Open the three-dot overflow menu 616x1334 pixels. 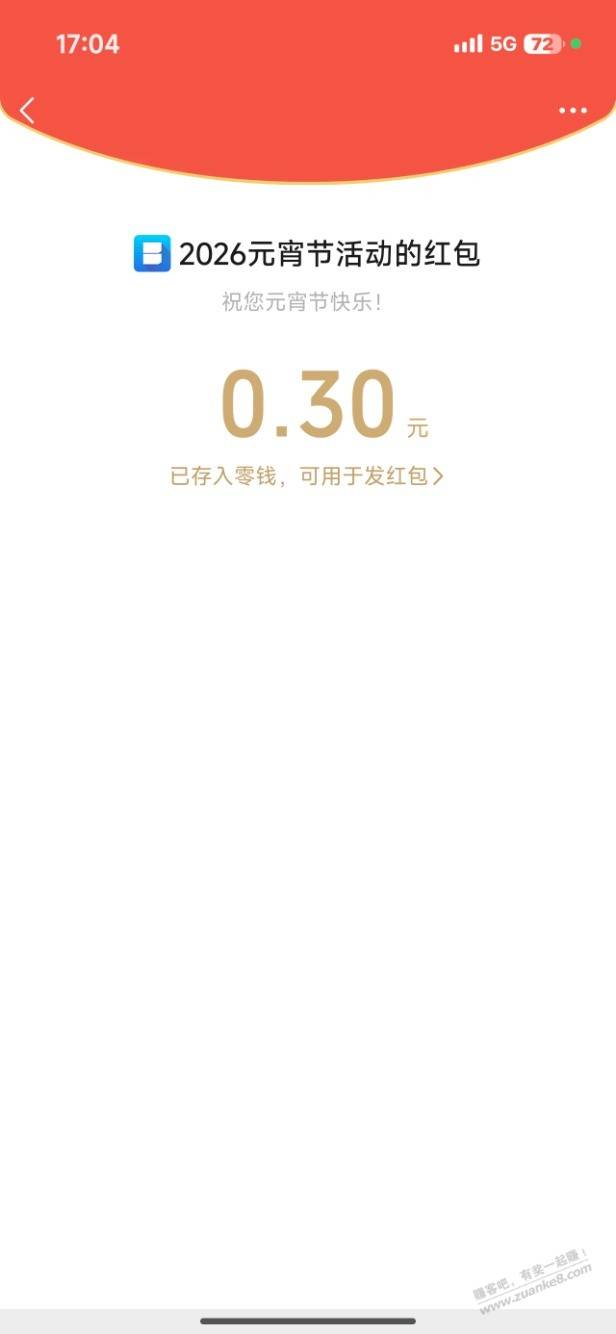click(x=573, y=111)
